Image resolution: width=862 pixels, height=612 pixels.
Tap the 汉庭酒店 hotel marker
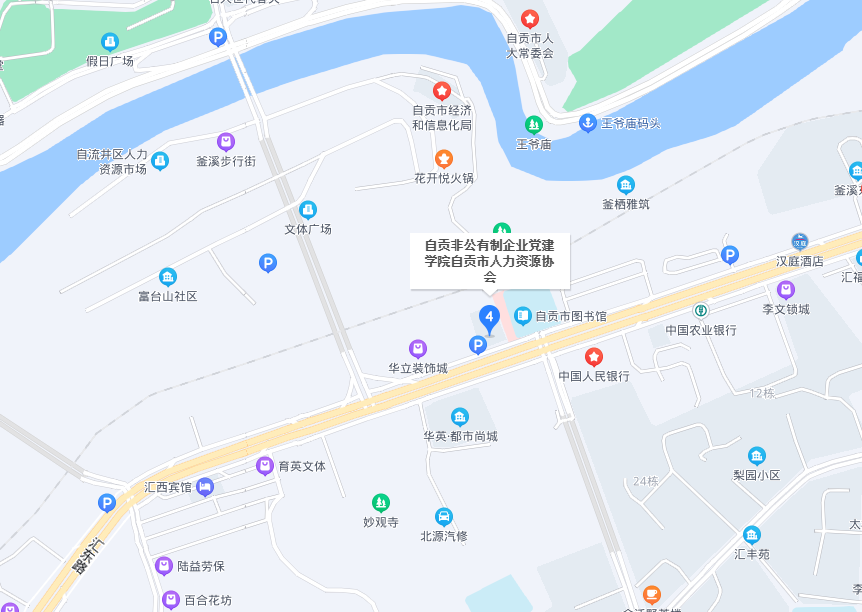coord(800,242)
